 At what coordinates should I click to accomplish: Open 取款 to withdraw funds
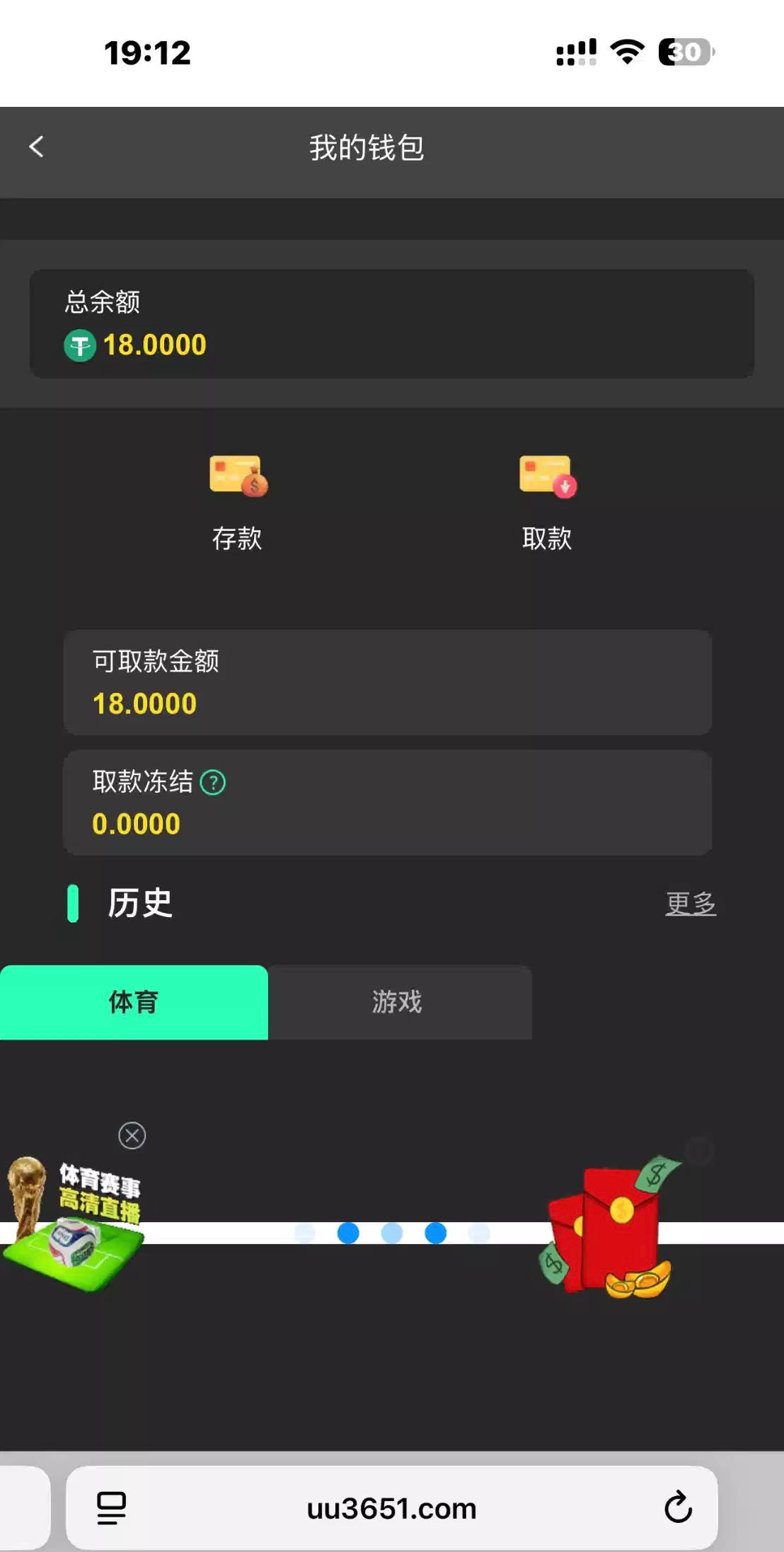pos(547,500)
